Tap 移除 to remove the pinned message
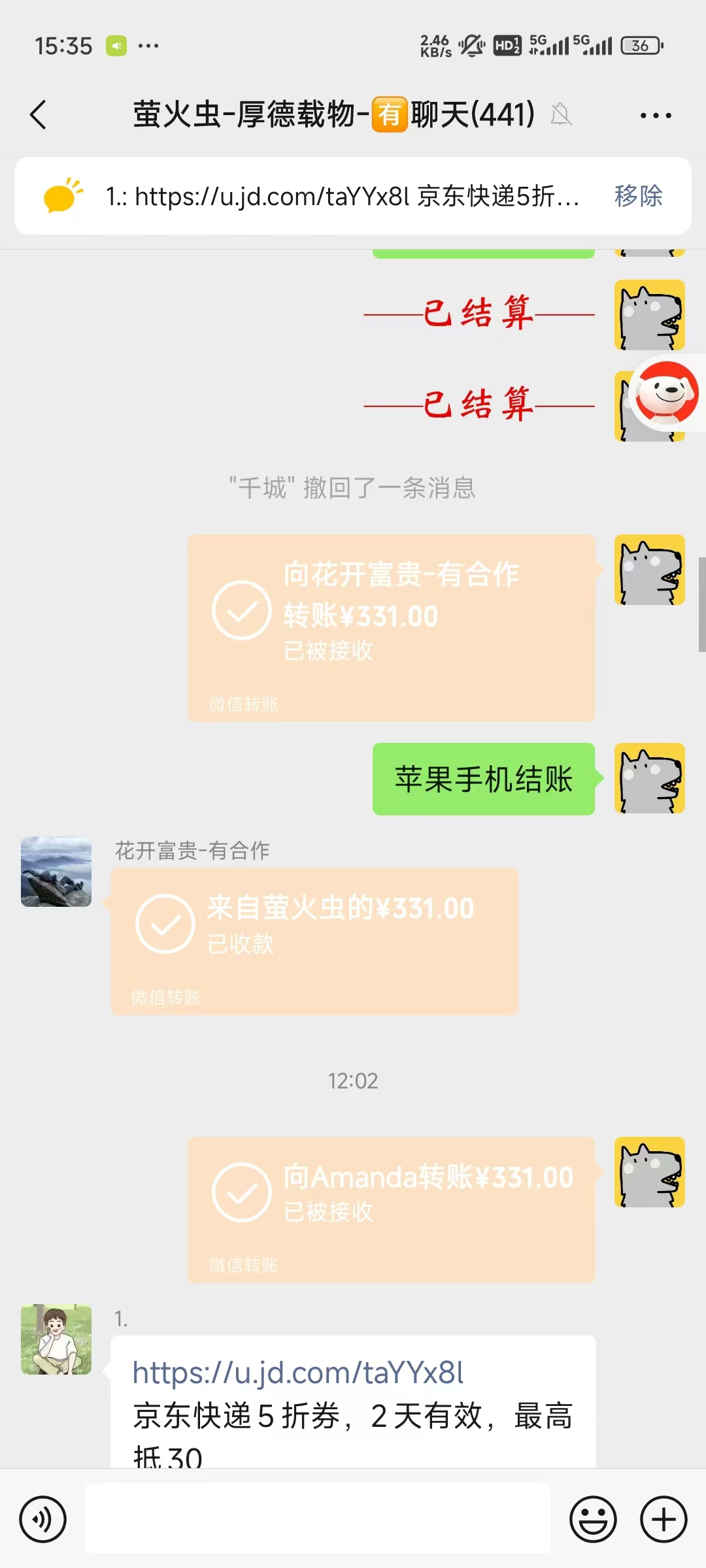The height and width of the screenshot is (1568, 706). [x=638, y=196]
